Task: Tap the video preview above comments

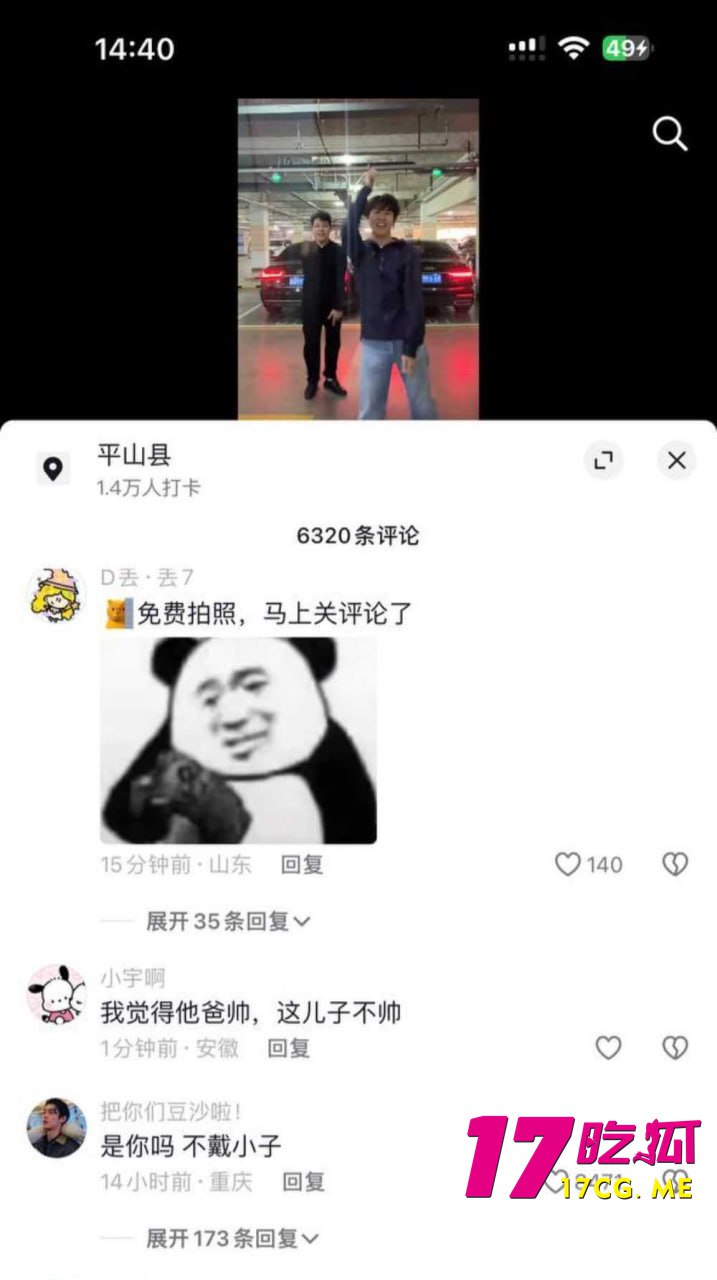Action: [x=358, y=258]
